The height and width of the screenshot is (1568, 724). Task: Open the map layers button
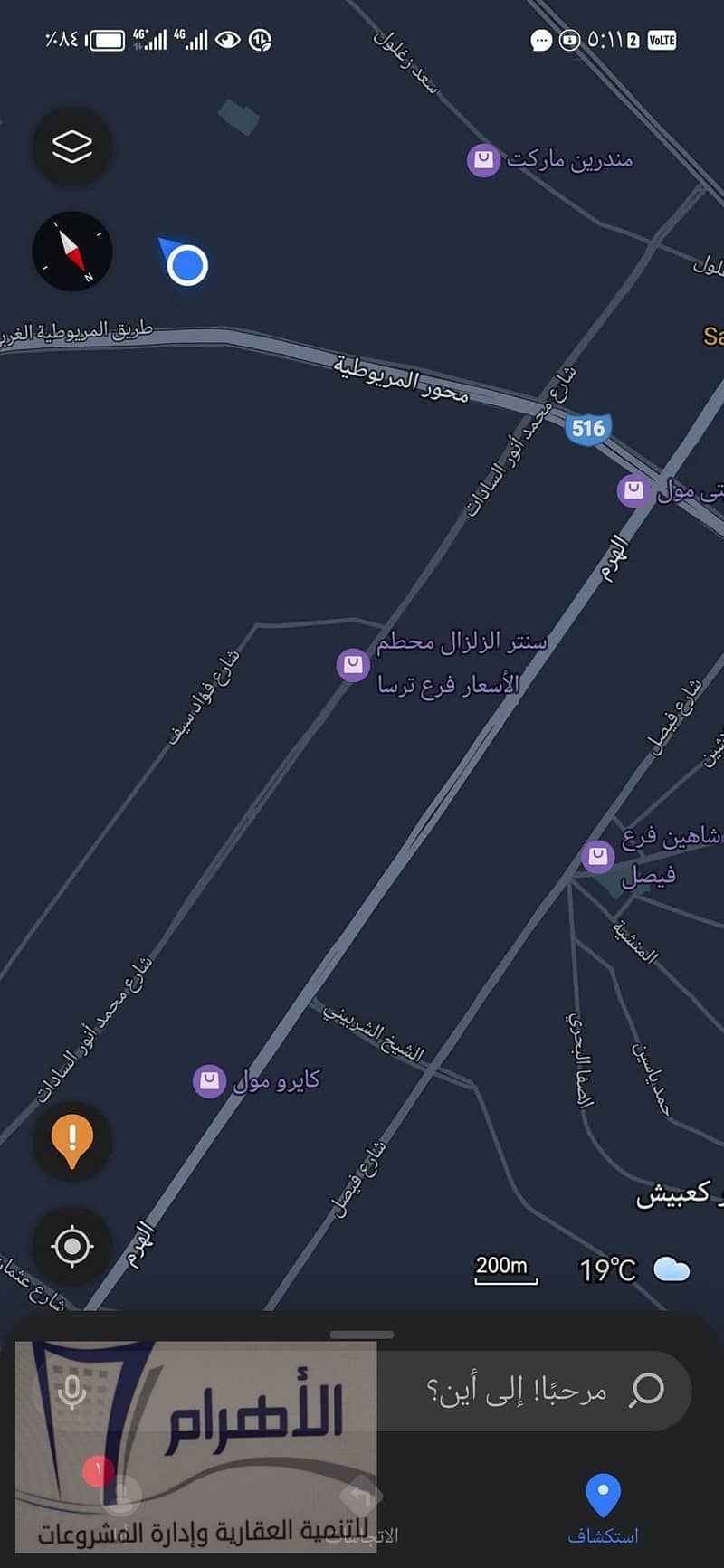[x=72, y=147]
